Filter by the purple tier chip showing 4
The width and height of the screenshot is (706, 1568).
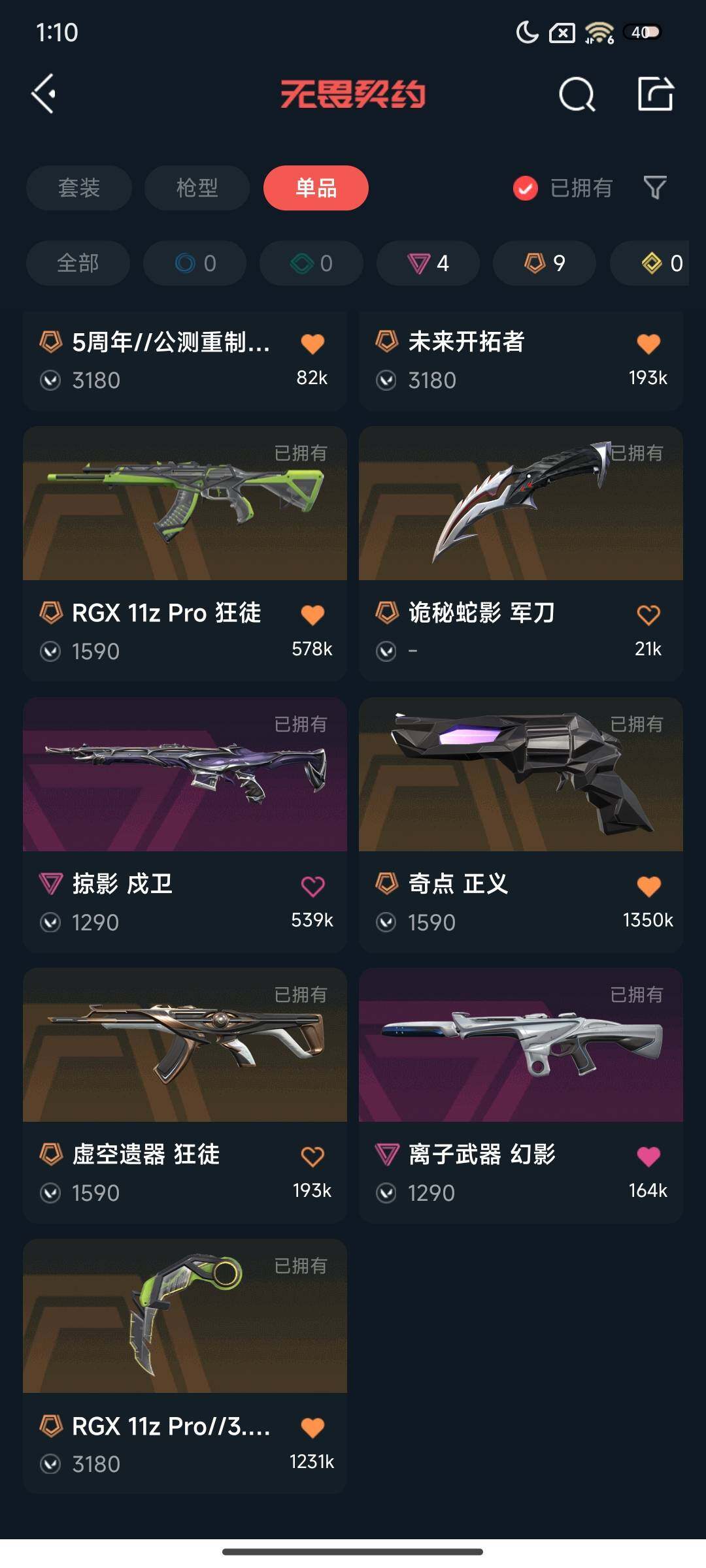point(428,263)
